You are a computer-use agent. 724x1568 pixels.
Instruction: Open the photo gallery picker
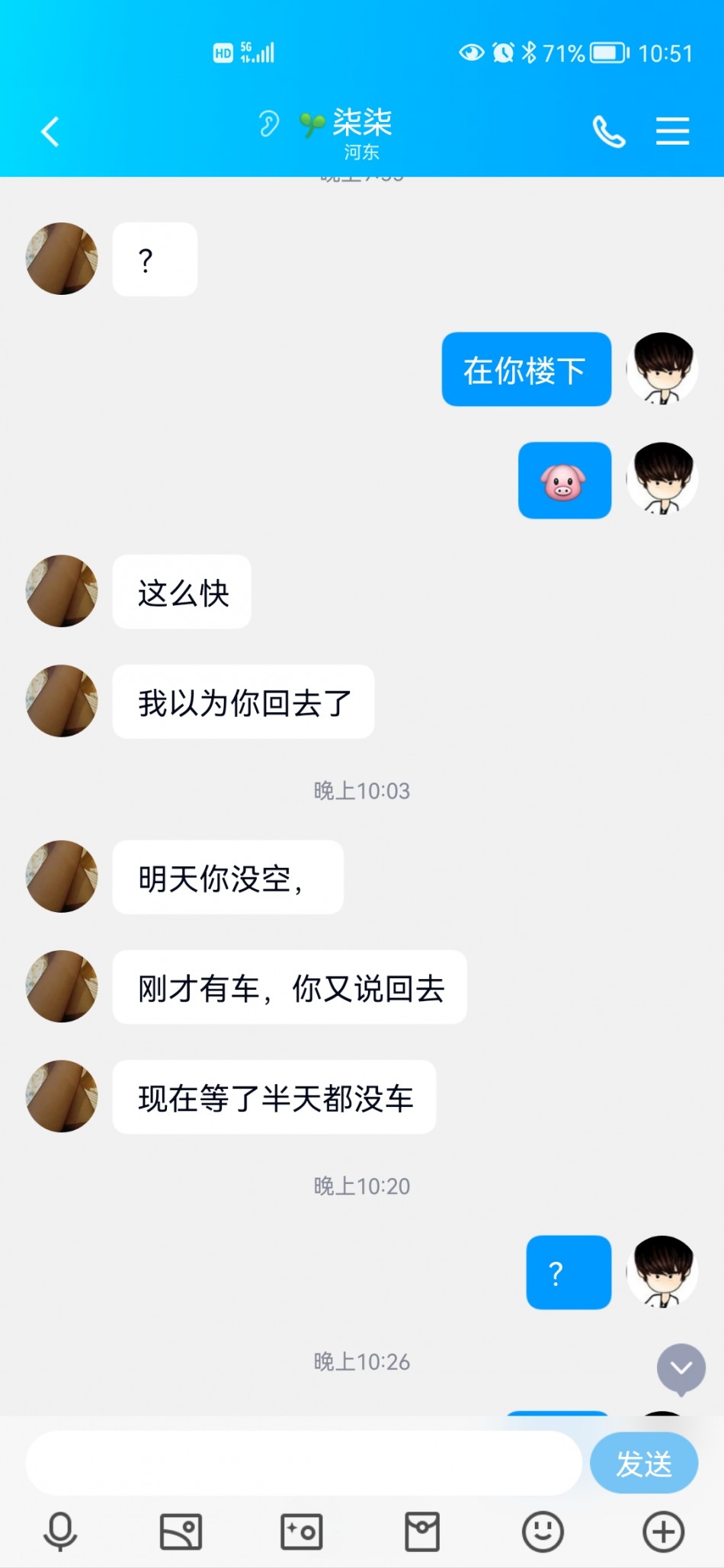tap(181, 1531)
